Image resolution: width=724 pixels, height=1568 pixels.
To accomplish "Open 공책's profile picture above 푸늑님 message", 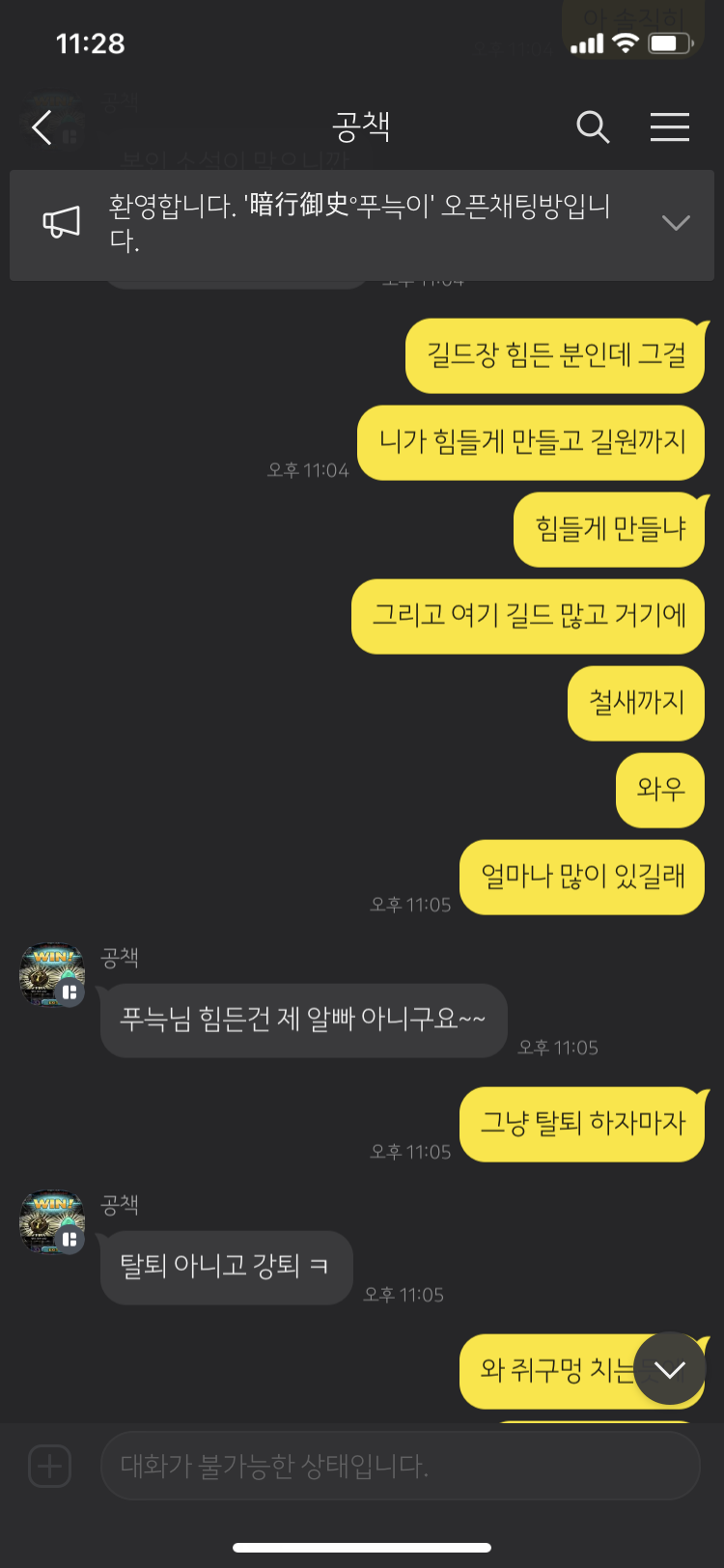I will pyautogui.click(x=52, y=975).
